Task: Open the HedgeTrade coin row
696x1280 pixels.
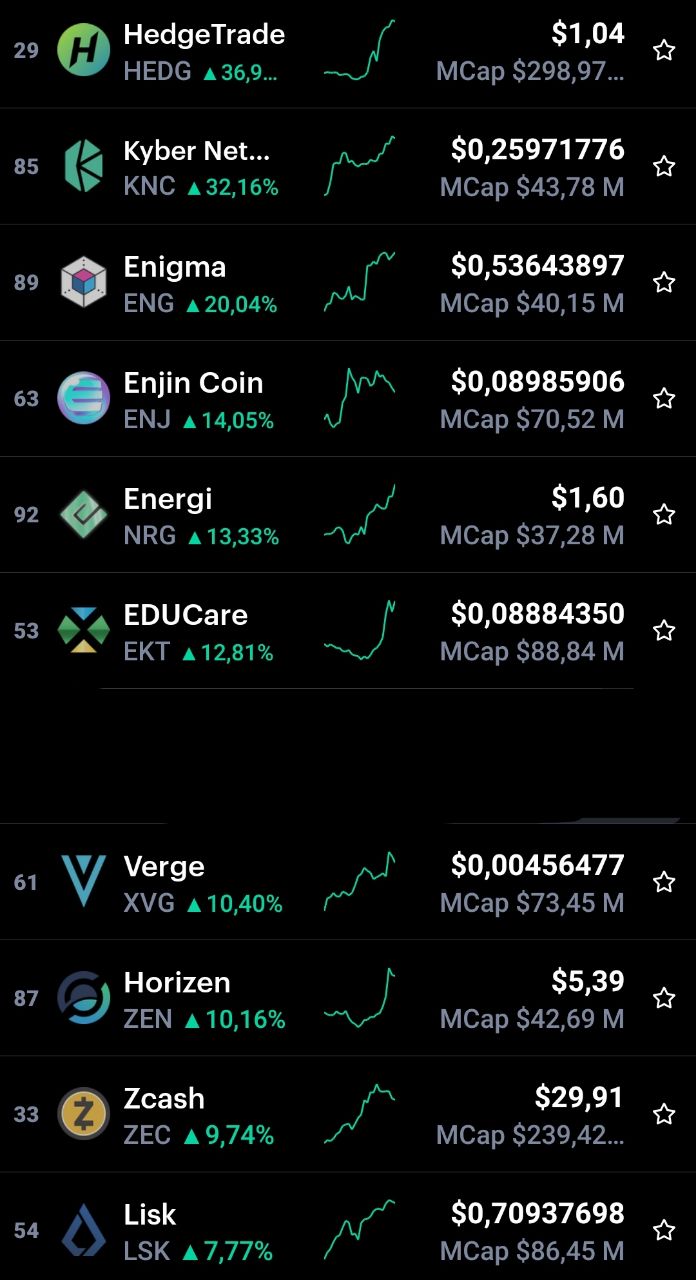Action: [x=348, y=51]
